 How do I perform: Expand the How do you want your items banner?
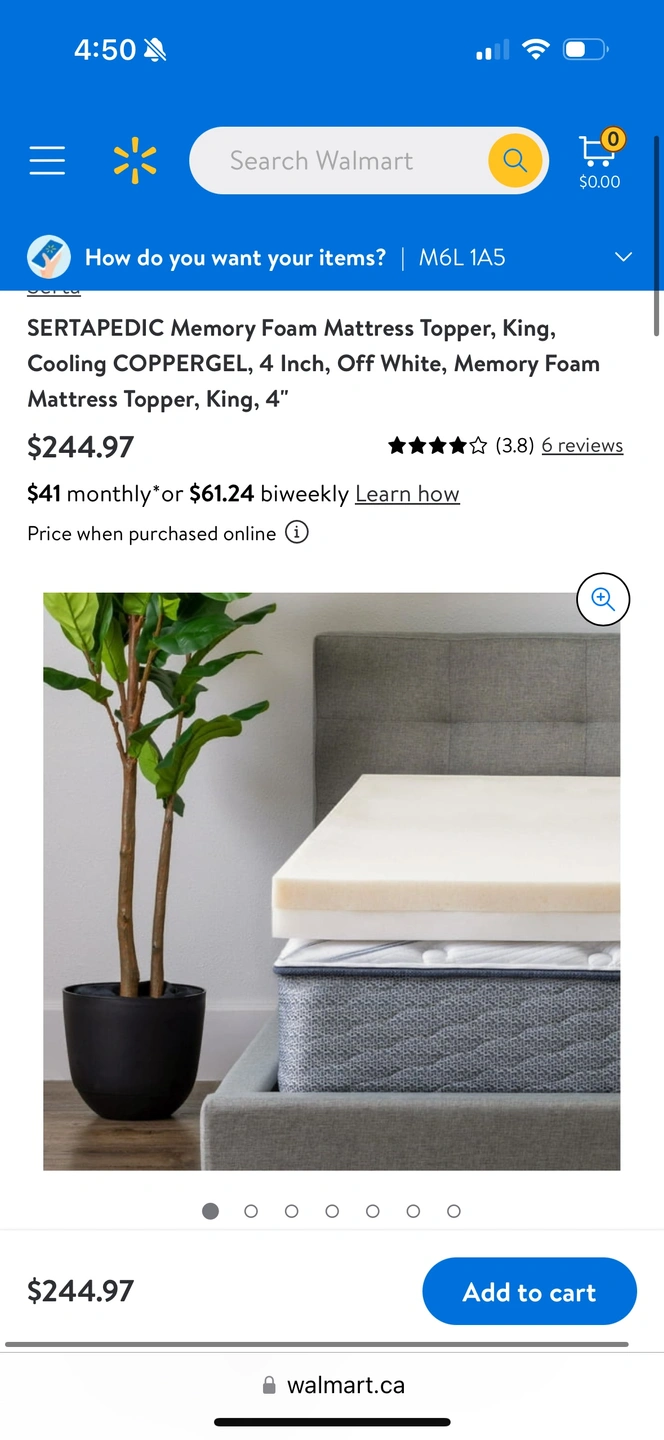622,257
